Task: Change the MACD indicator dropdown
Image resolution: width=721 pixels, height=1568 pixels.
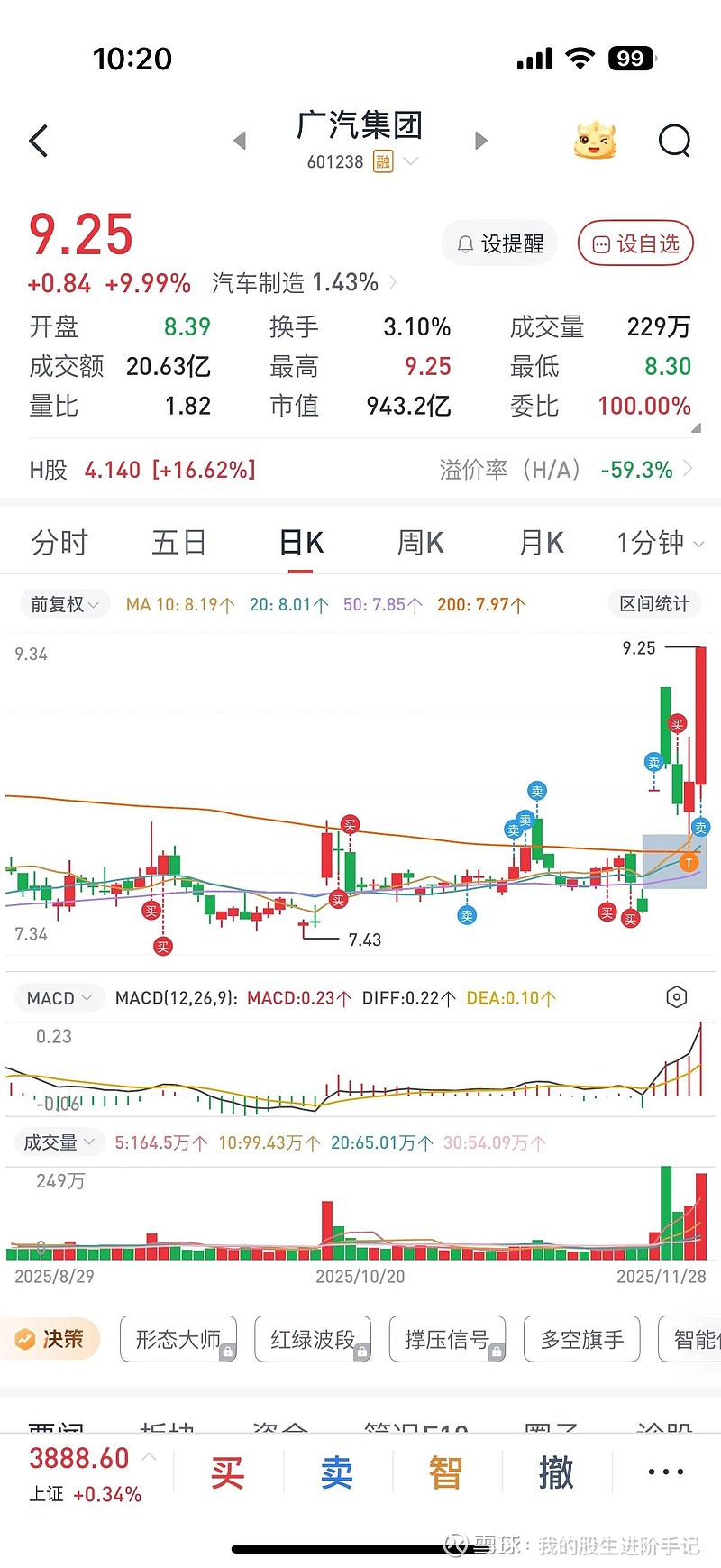Action: pyautogui.click(x=59, y=998)
